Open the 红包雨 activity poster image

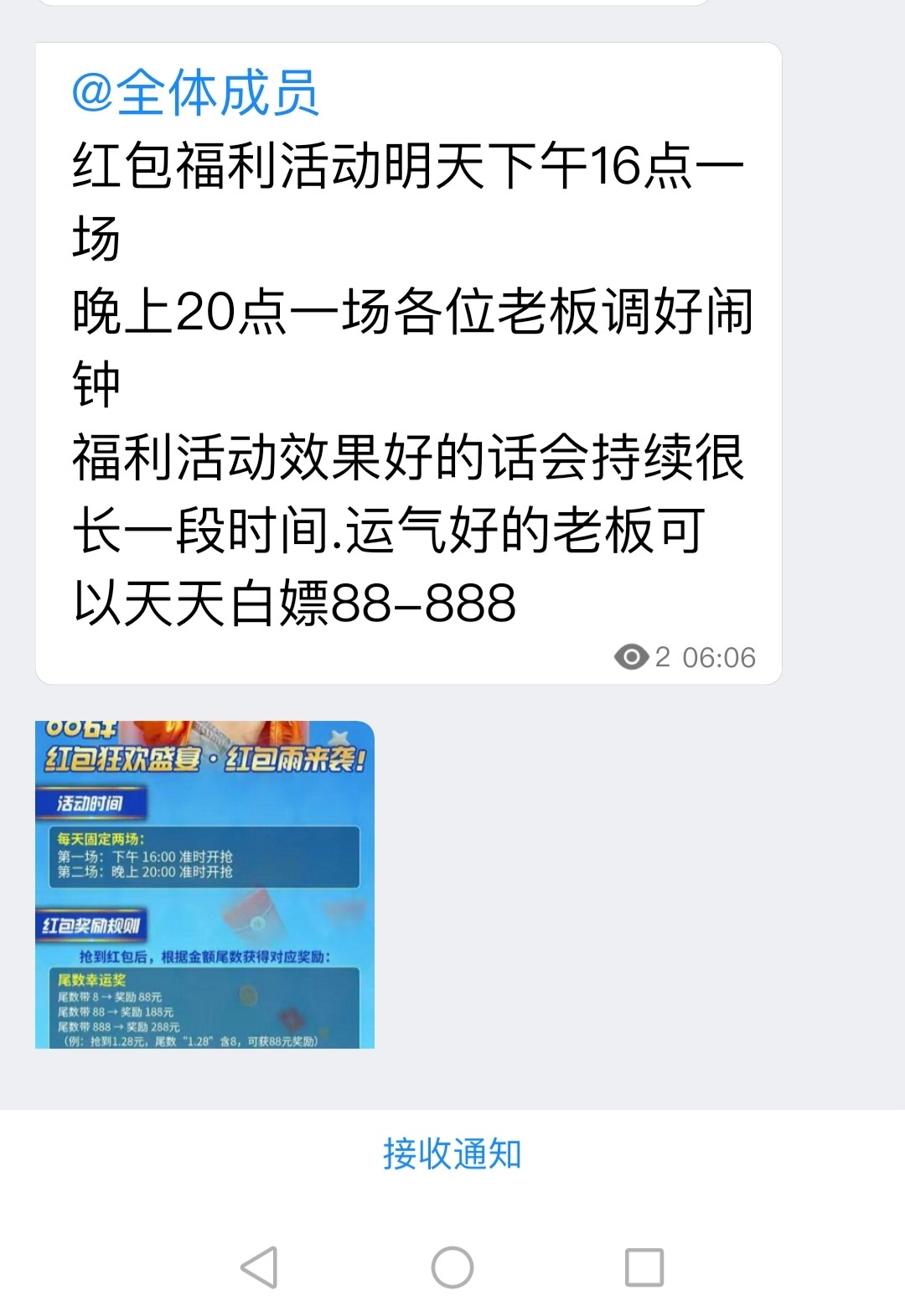coord(204,884)
